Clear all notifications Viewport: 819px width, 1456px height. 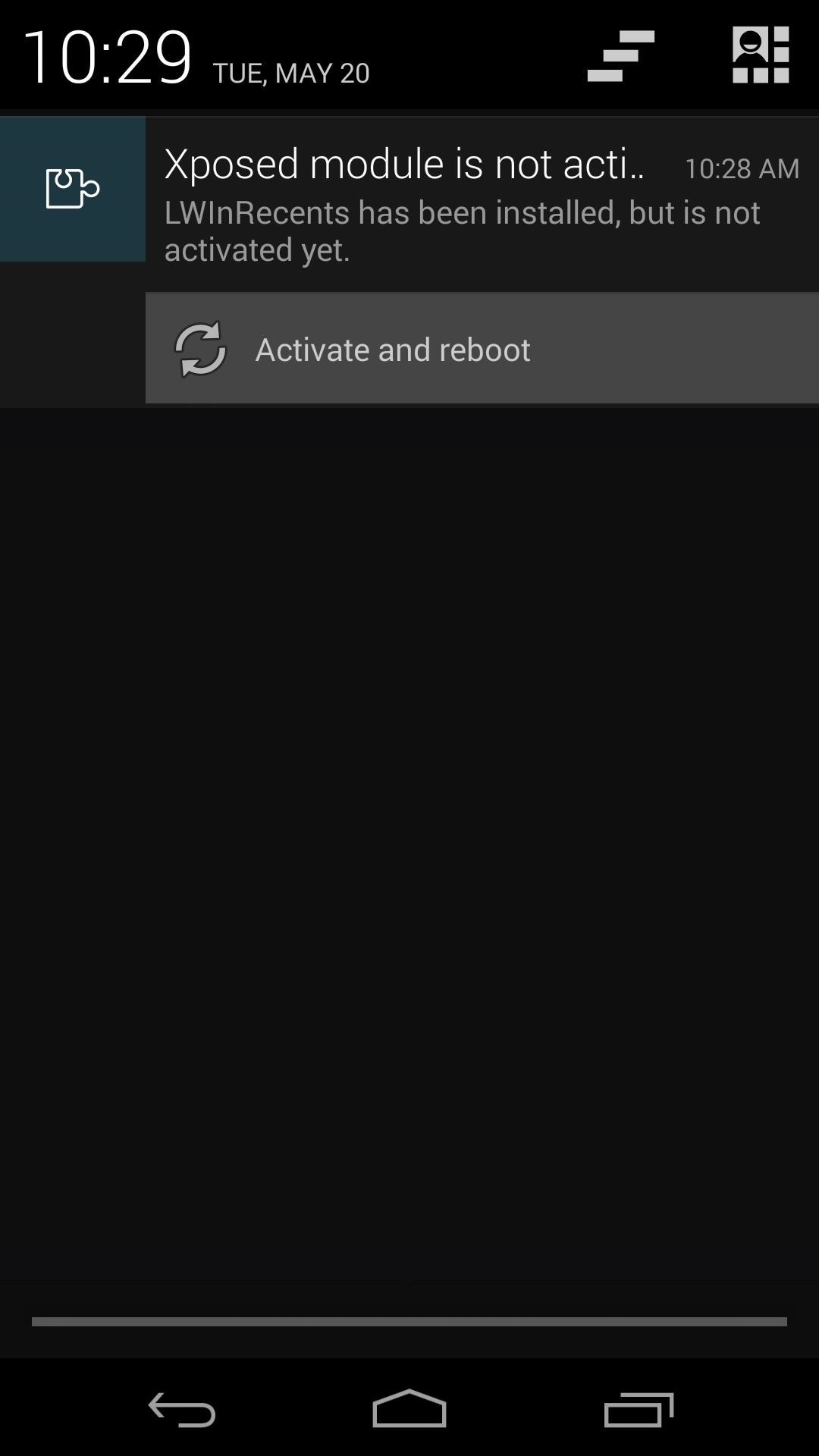coord(620,55)
